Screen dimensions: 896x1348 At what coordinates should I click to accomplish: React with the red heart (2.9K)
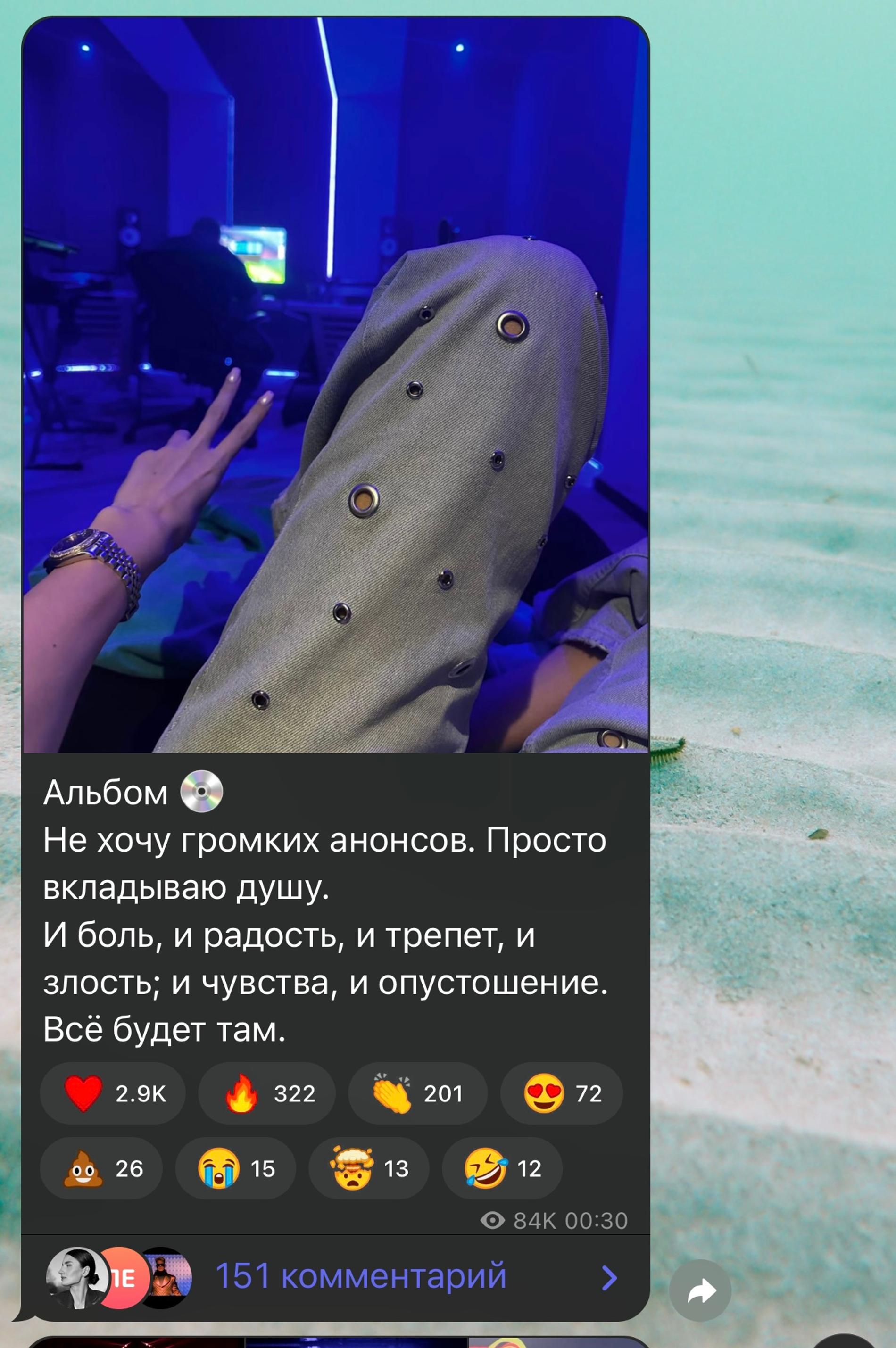(x=113, y=1093)
